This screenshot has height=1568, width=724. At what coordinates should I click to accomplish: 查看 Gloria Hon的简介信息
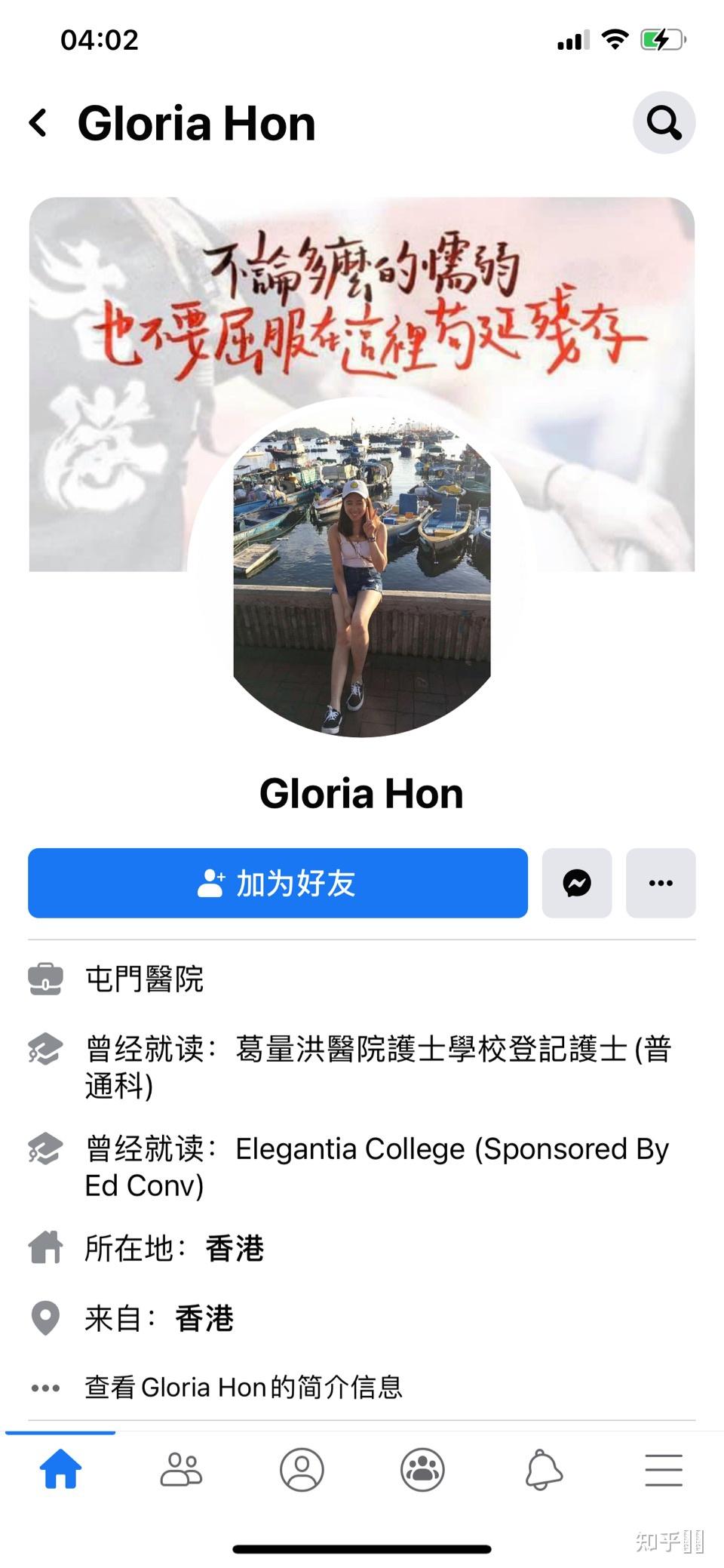tap(243, 1387)
